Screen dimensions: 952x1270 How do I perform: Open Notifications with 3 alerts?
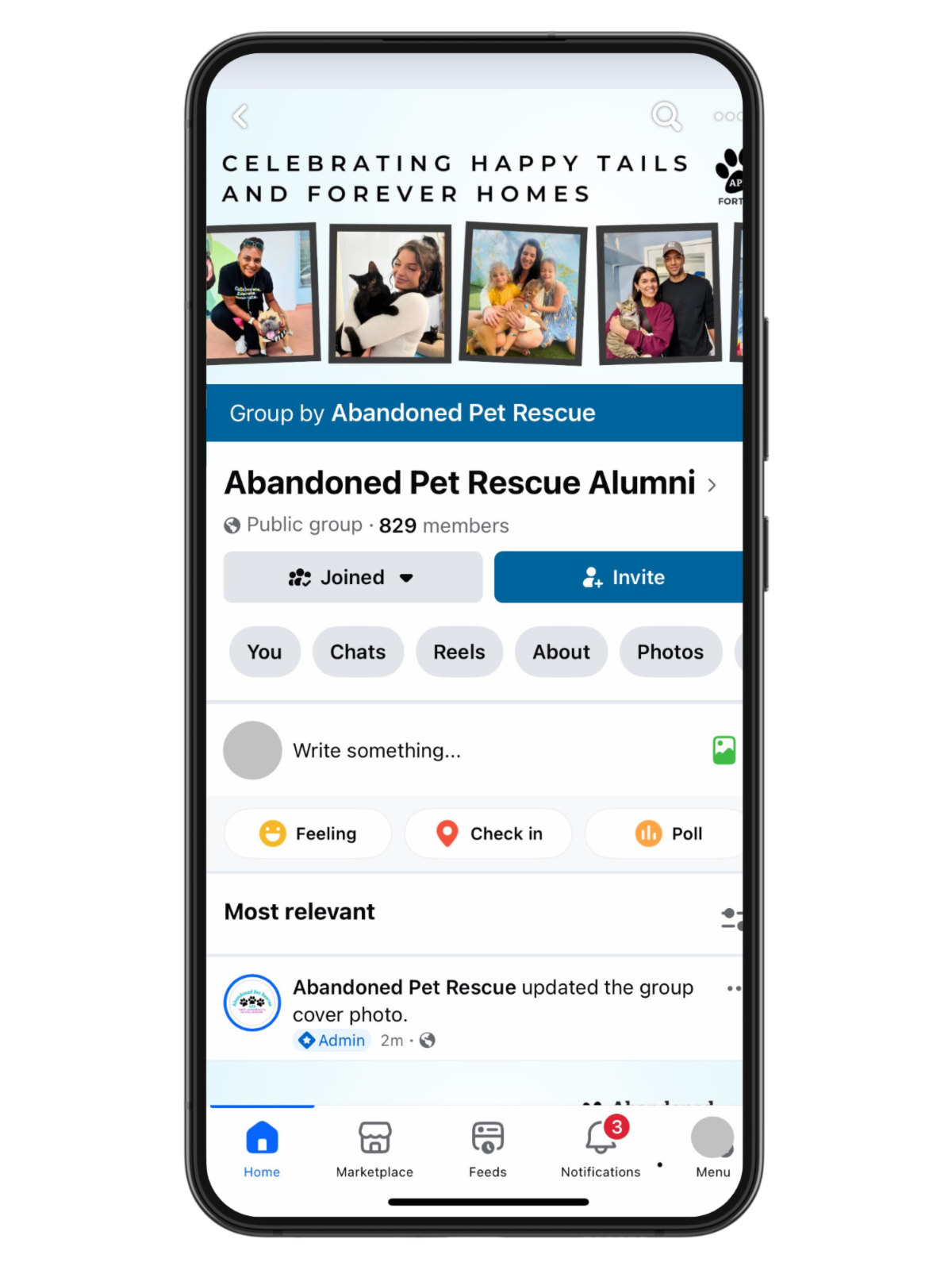(x=601, y=1148)
